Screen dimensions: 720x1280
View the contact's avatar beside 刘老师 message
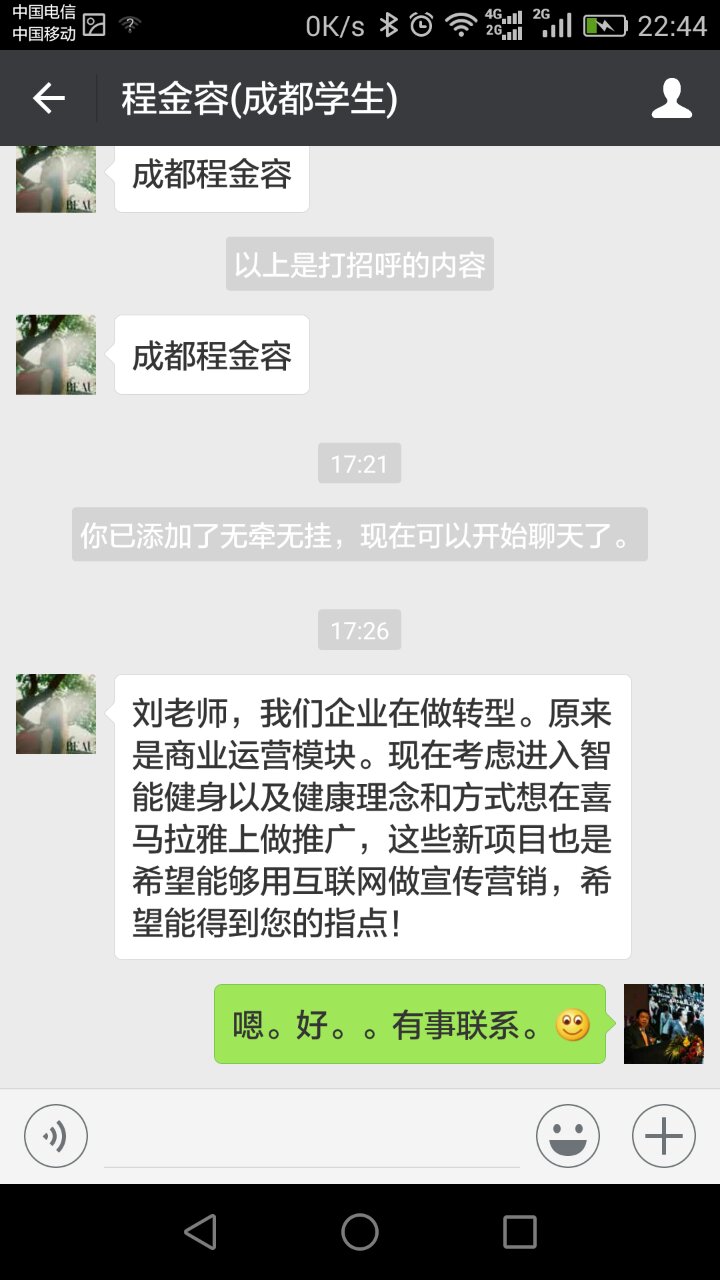click(56, 714)
